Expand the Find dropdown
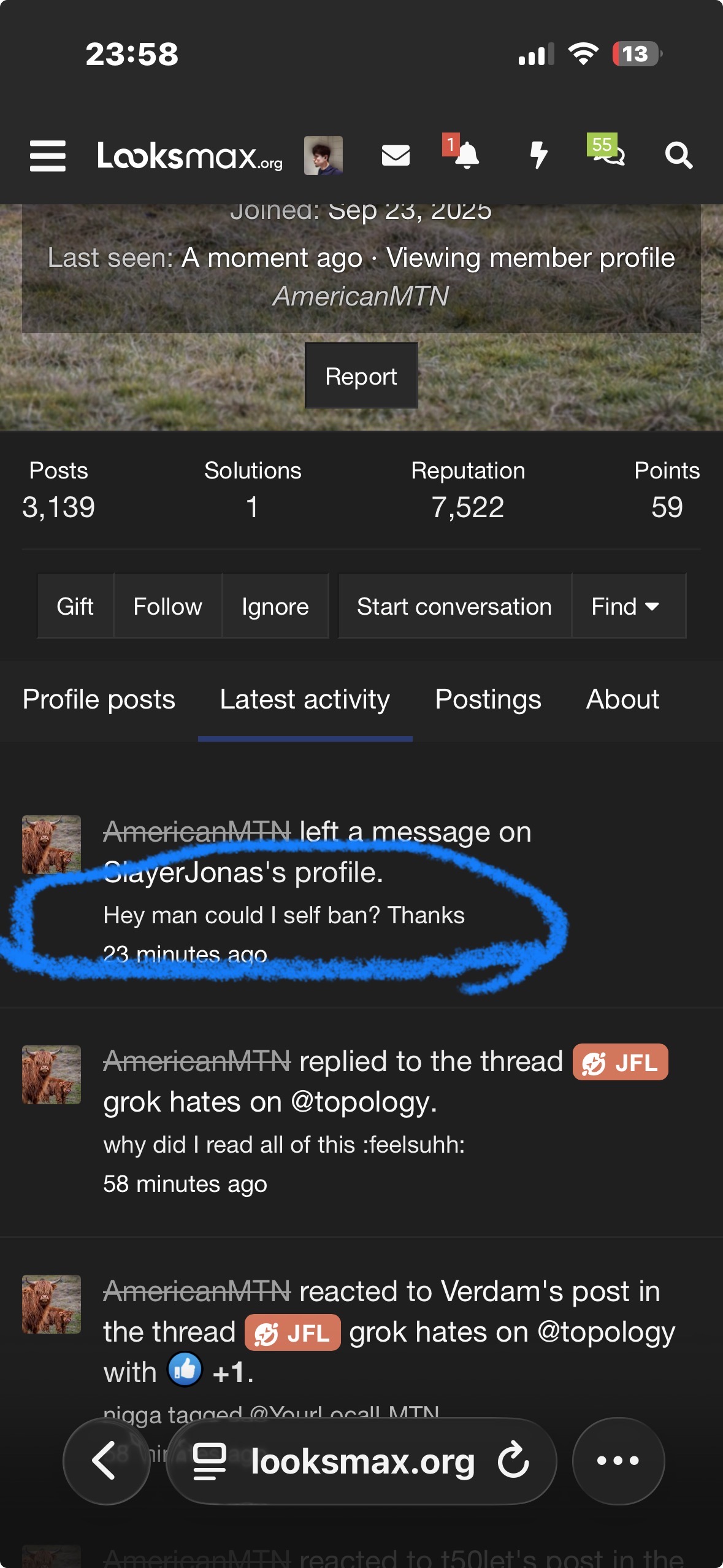723x1568 pixels. point(625,606)
